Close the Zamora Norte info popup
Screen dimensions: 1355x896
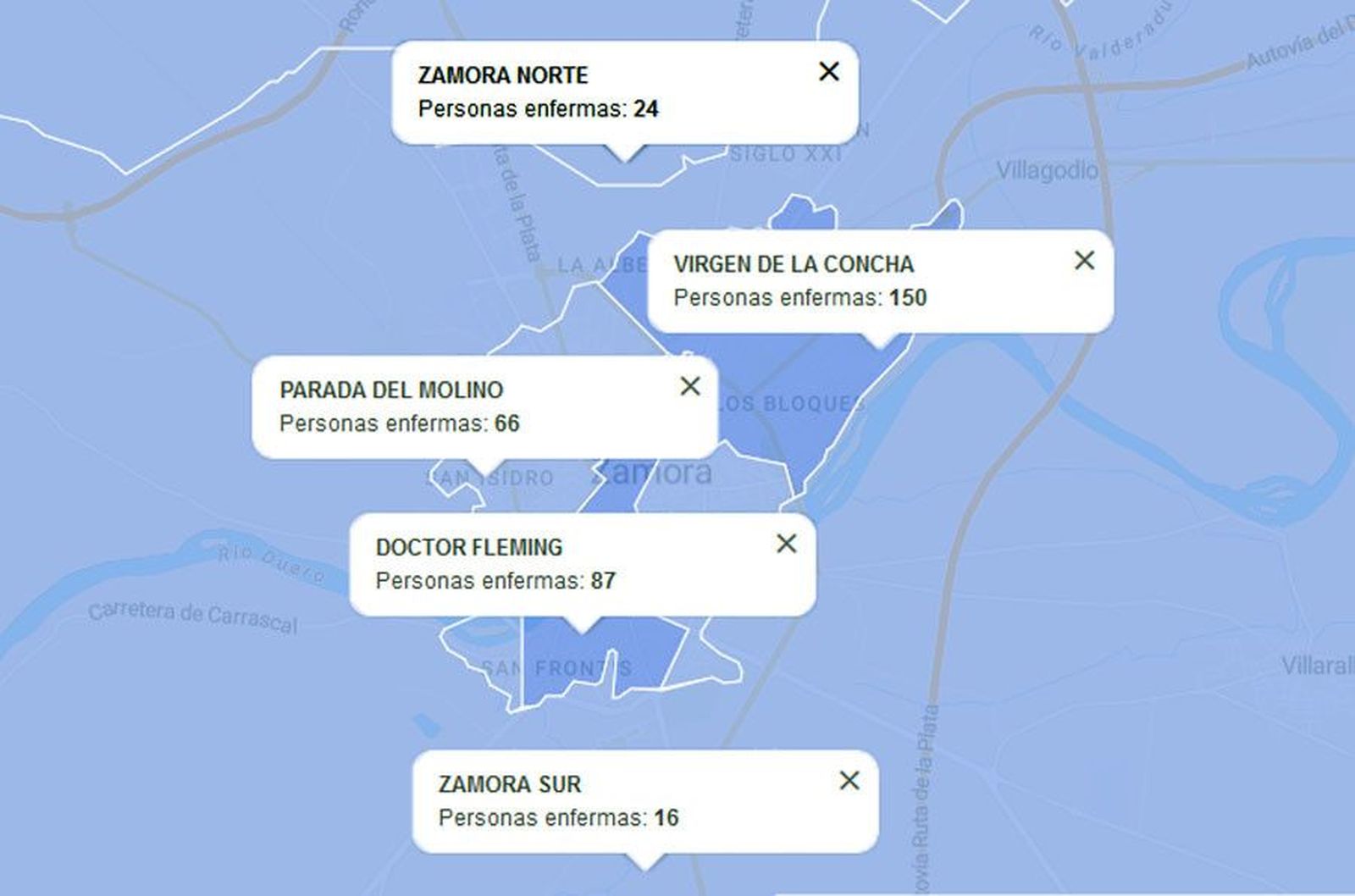coord(829,72)
